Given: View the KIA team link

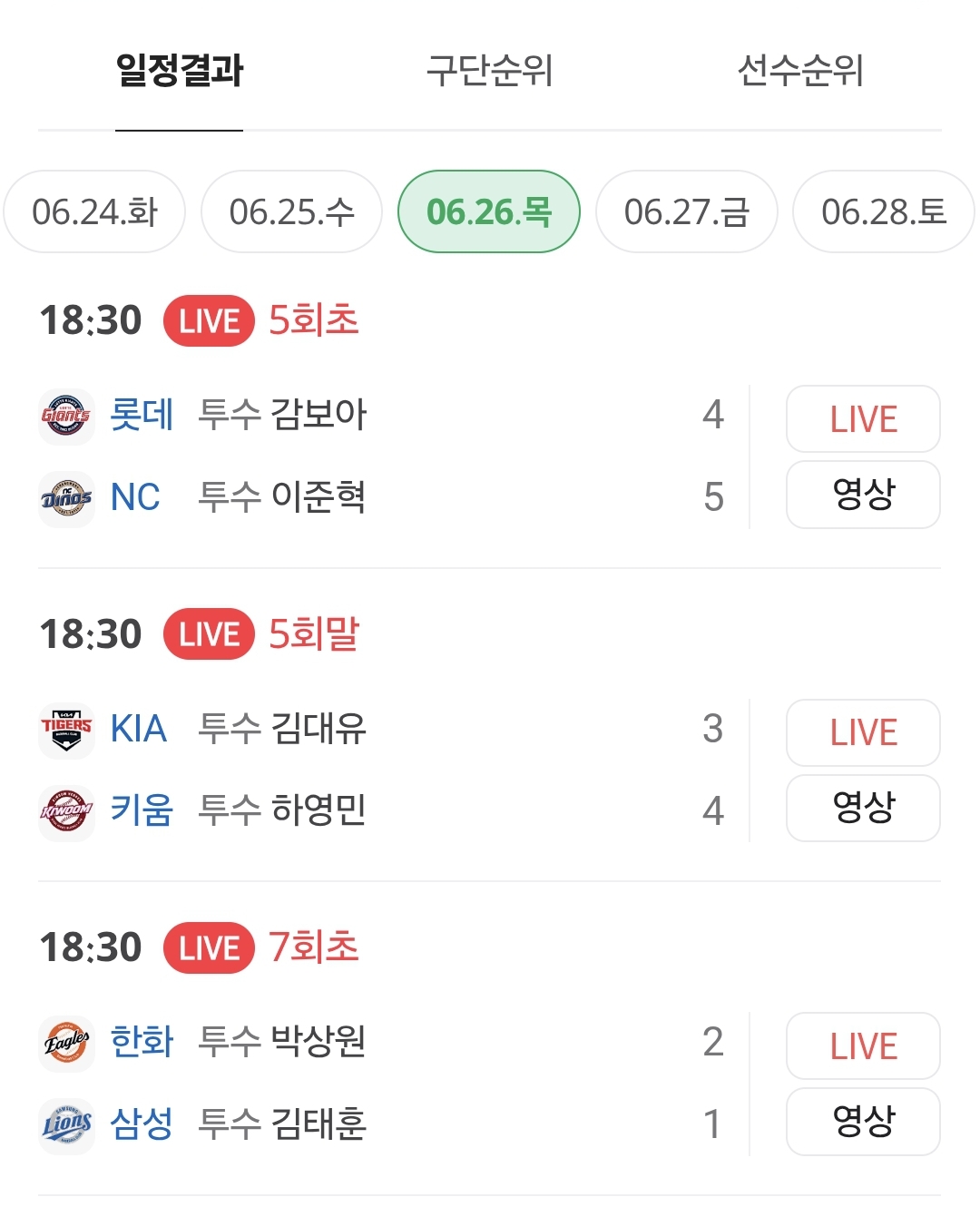Looking at the screenshot, I should [x=138, y=729].
